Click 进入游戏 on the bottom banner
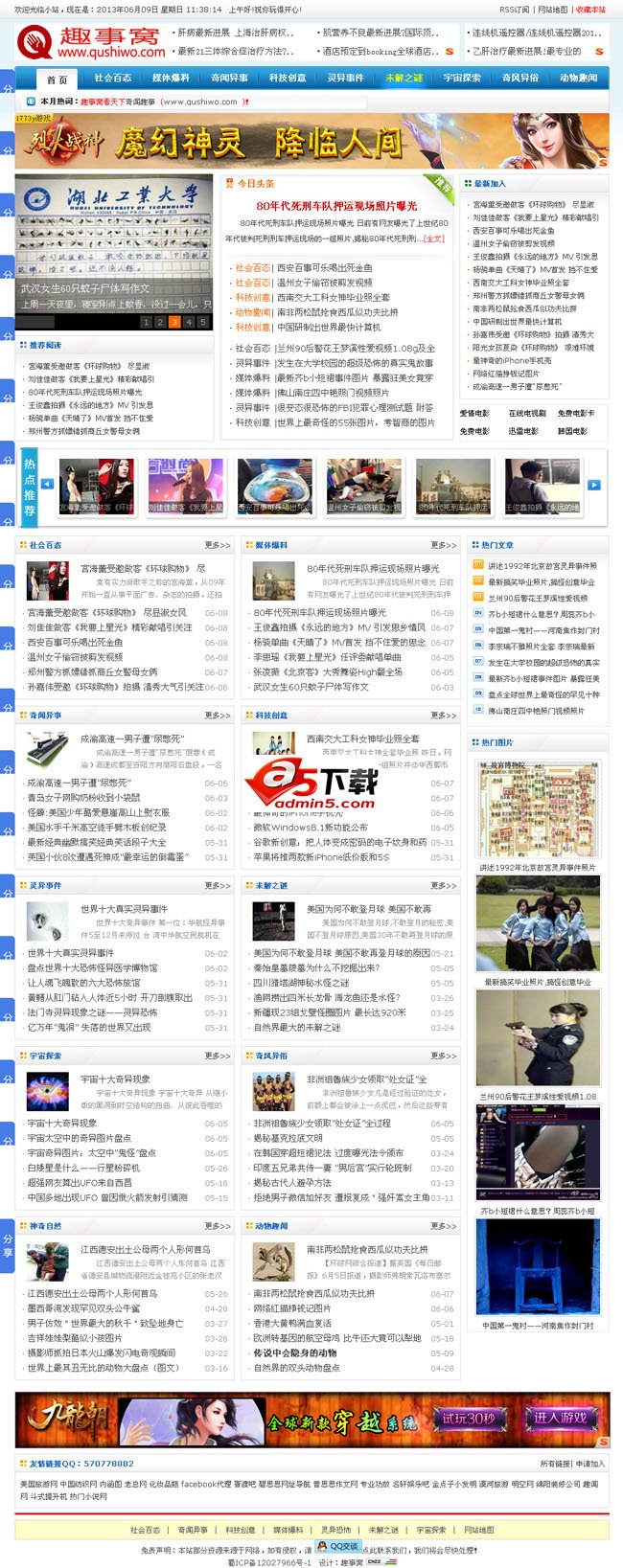This screenshot has width=623, height=1568. (x=560, y=1418)
